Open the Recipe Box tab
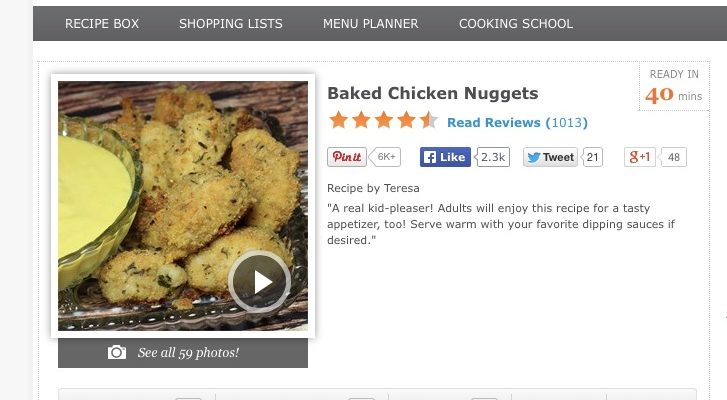The height and width of the screenshot is (400, 727). pos(102,24)
